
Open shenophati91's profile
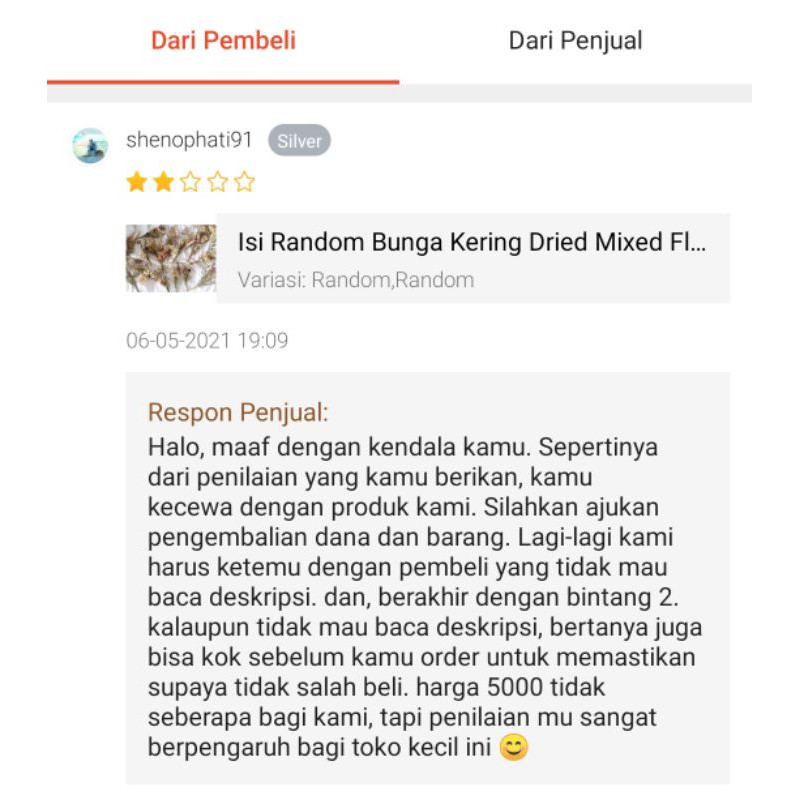(189, 140)
